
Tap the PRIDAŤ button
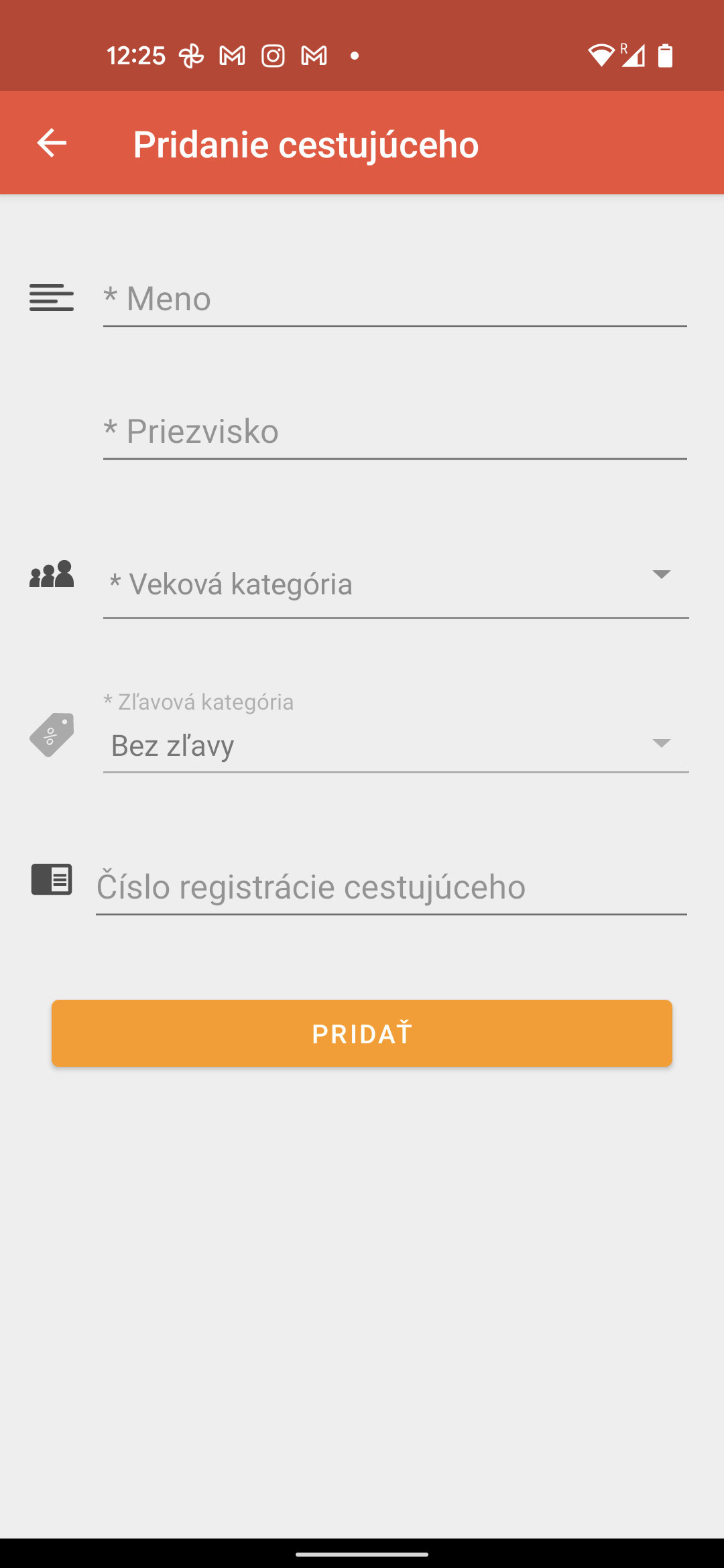[x=362, y=1033]
